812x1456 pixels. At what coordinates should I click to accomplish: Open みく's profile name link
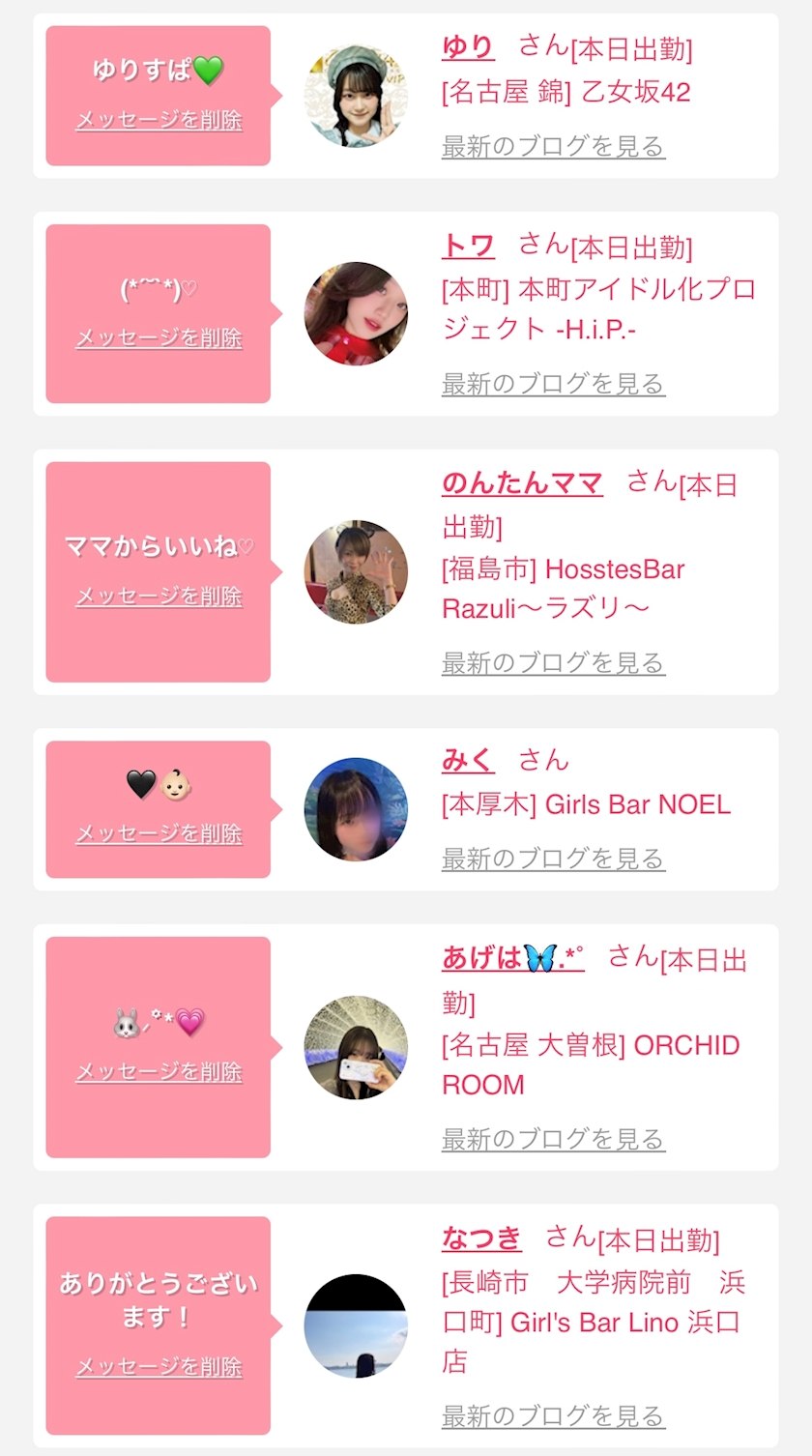tap(468, 761)
